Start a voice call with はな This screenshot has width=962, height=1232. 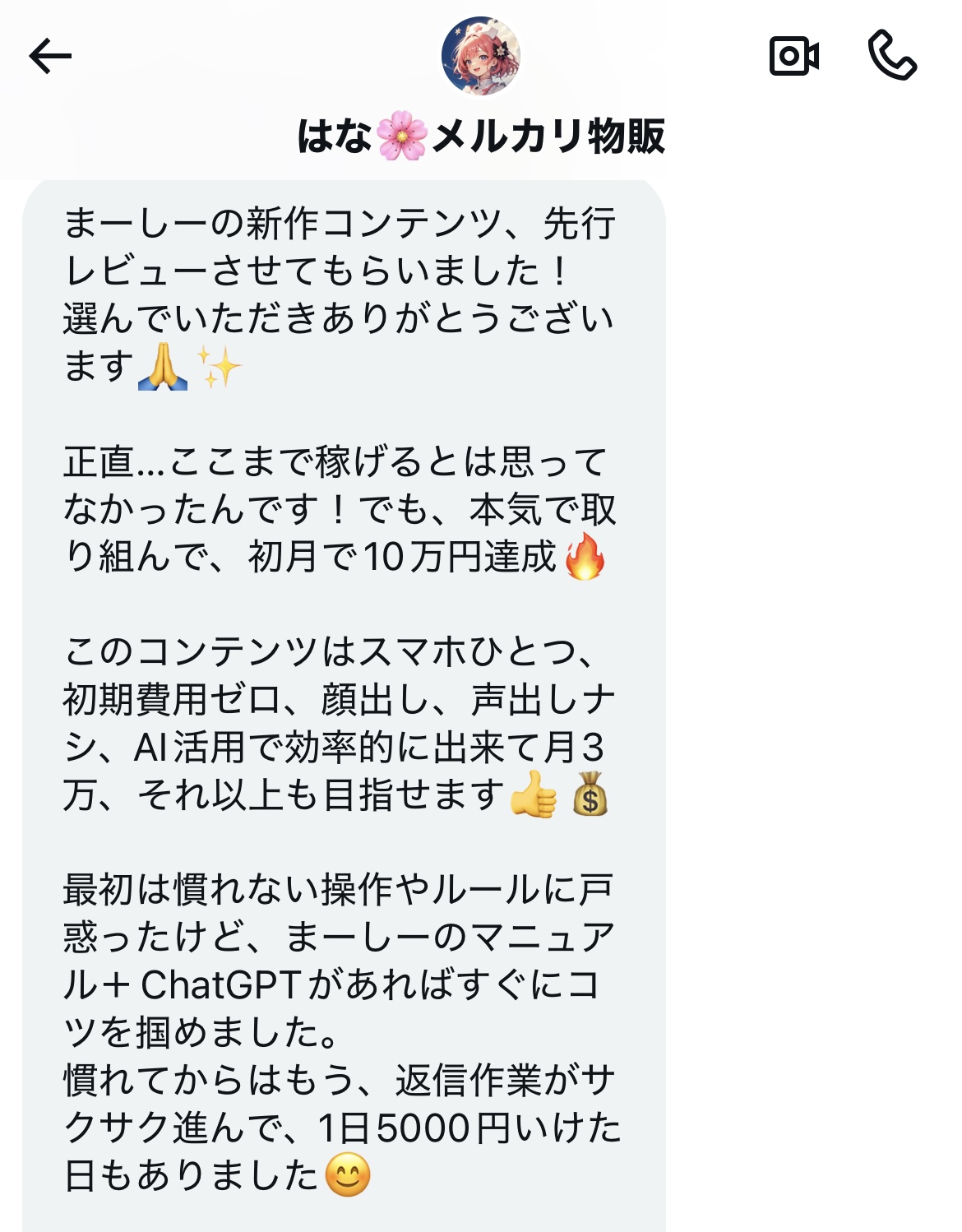892,56
